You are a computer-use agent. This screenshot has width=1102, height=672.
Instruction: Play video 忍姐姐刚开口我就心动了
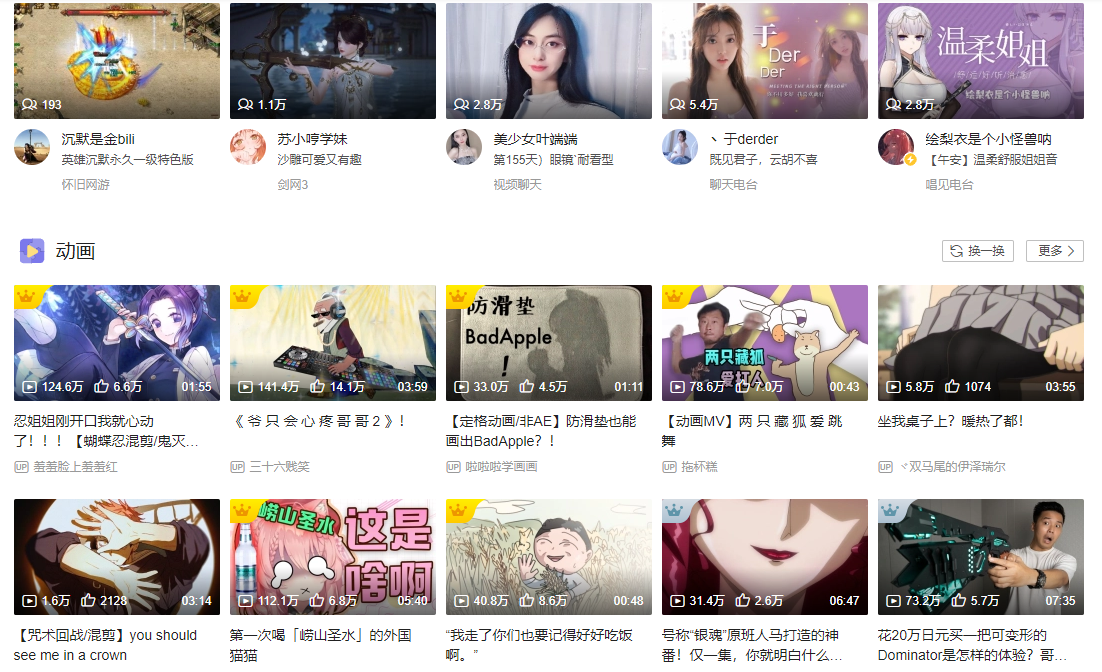pyautogui.click(x=117, y=343)
